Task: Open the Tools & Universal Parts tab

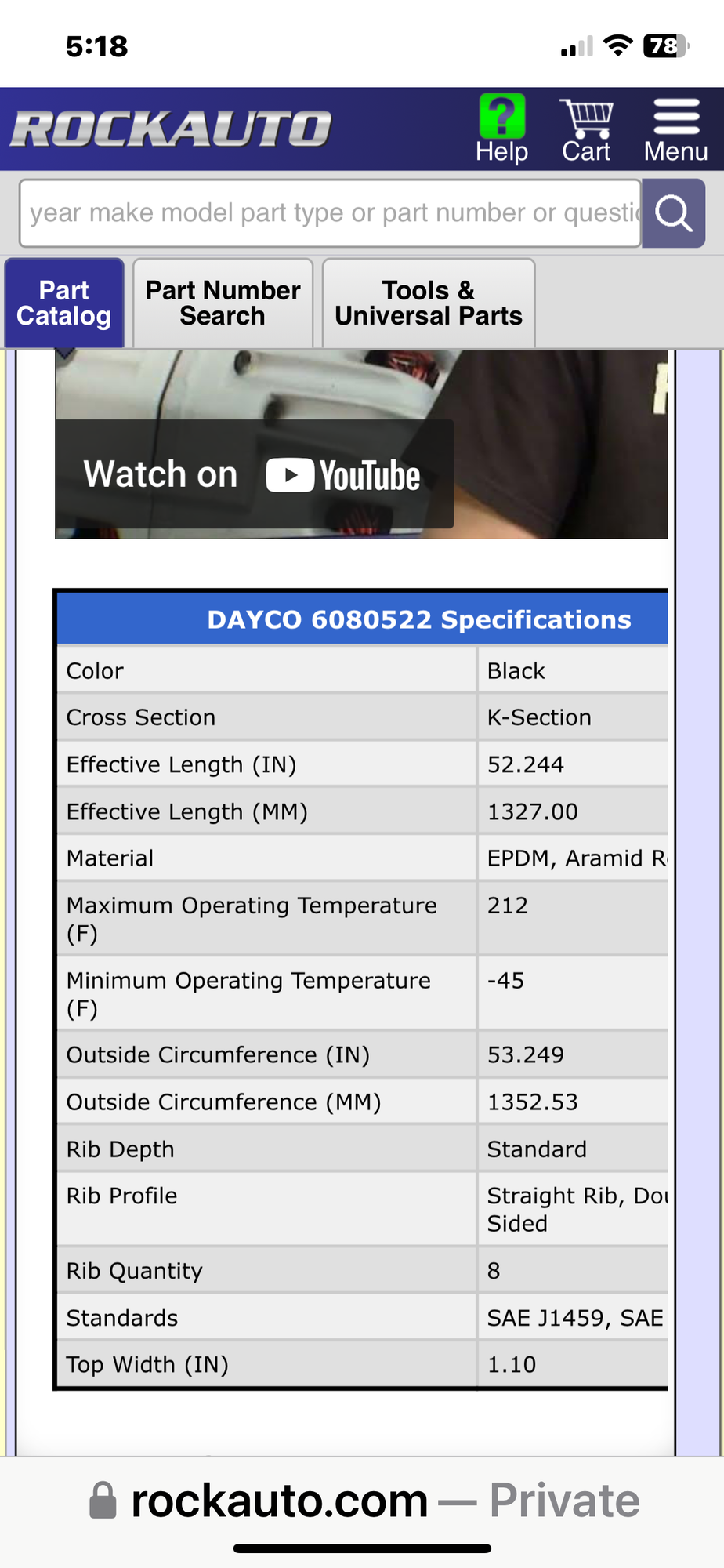Action: [x=428, y=303]
